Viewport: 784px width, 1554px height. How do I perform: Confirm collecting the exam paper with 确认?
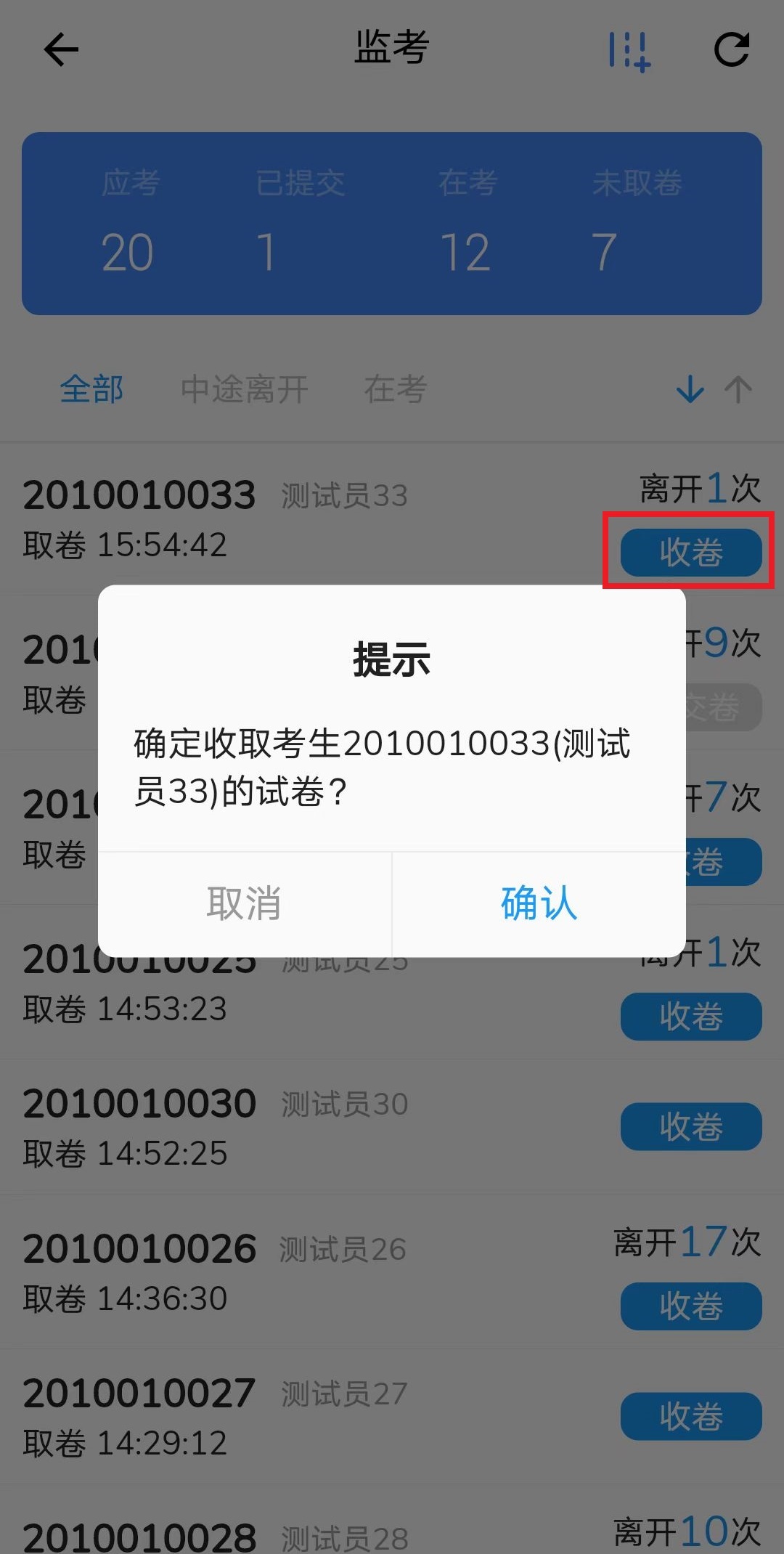(539, 904)
